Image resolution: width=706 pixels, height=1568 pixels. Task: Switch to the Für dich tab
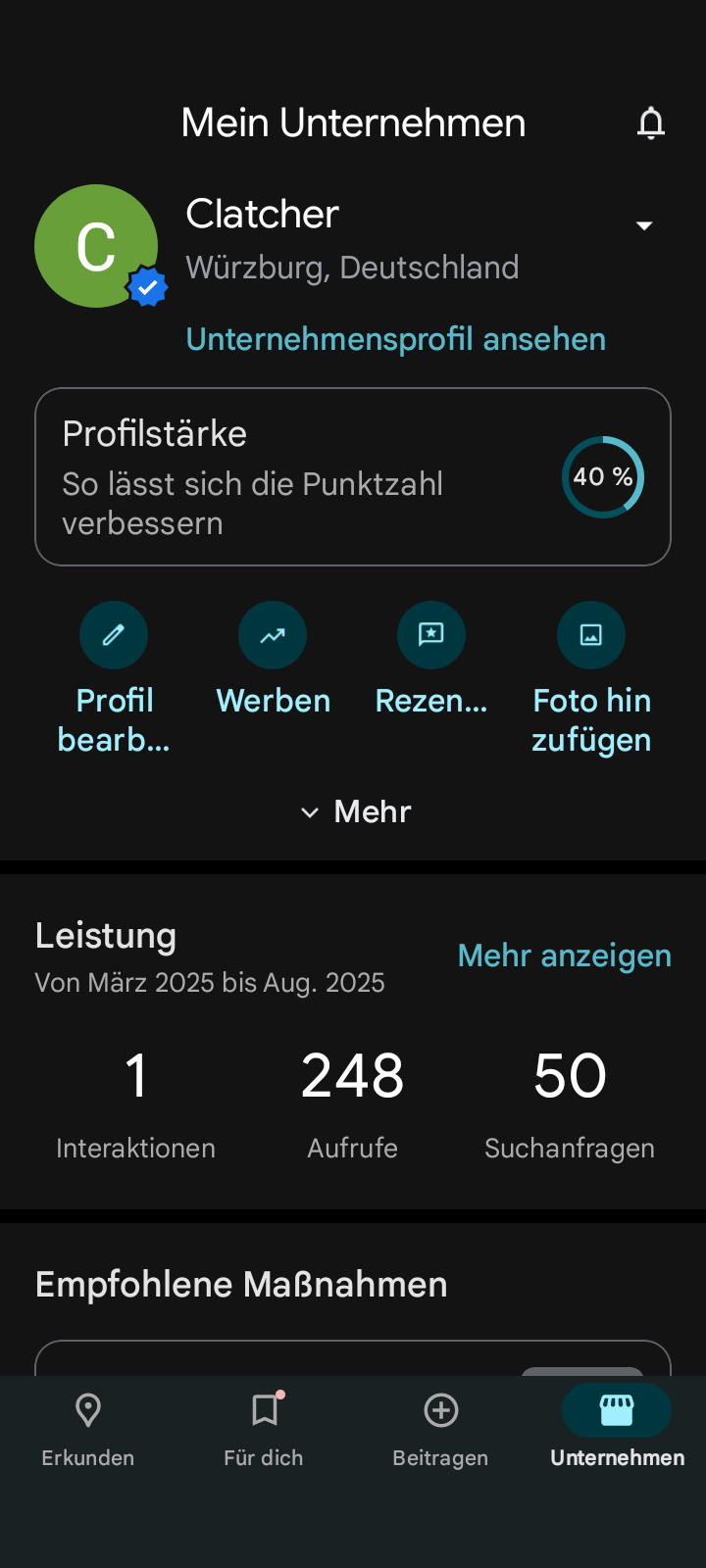point(264,1430)
